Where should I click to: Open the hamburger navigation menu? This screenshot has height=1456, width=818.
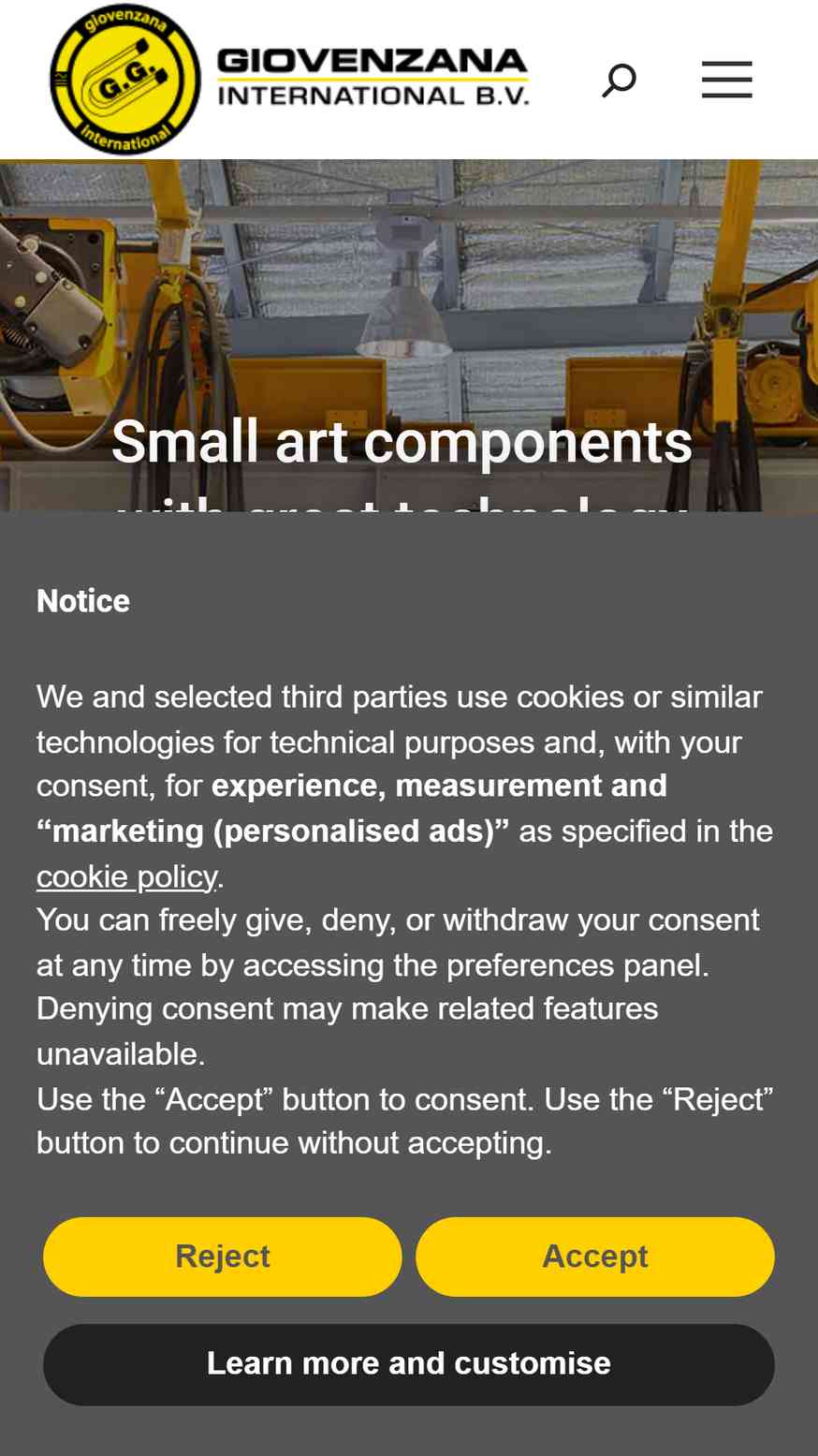727,80
